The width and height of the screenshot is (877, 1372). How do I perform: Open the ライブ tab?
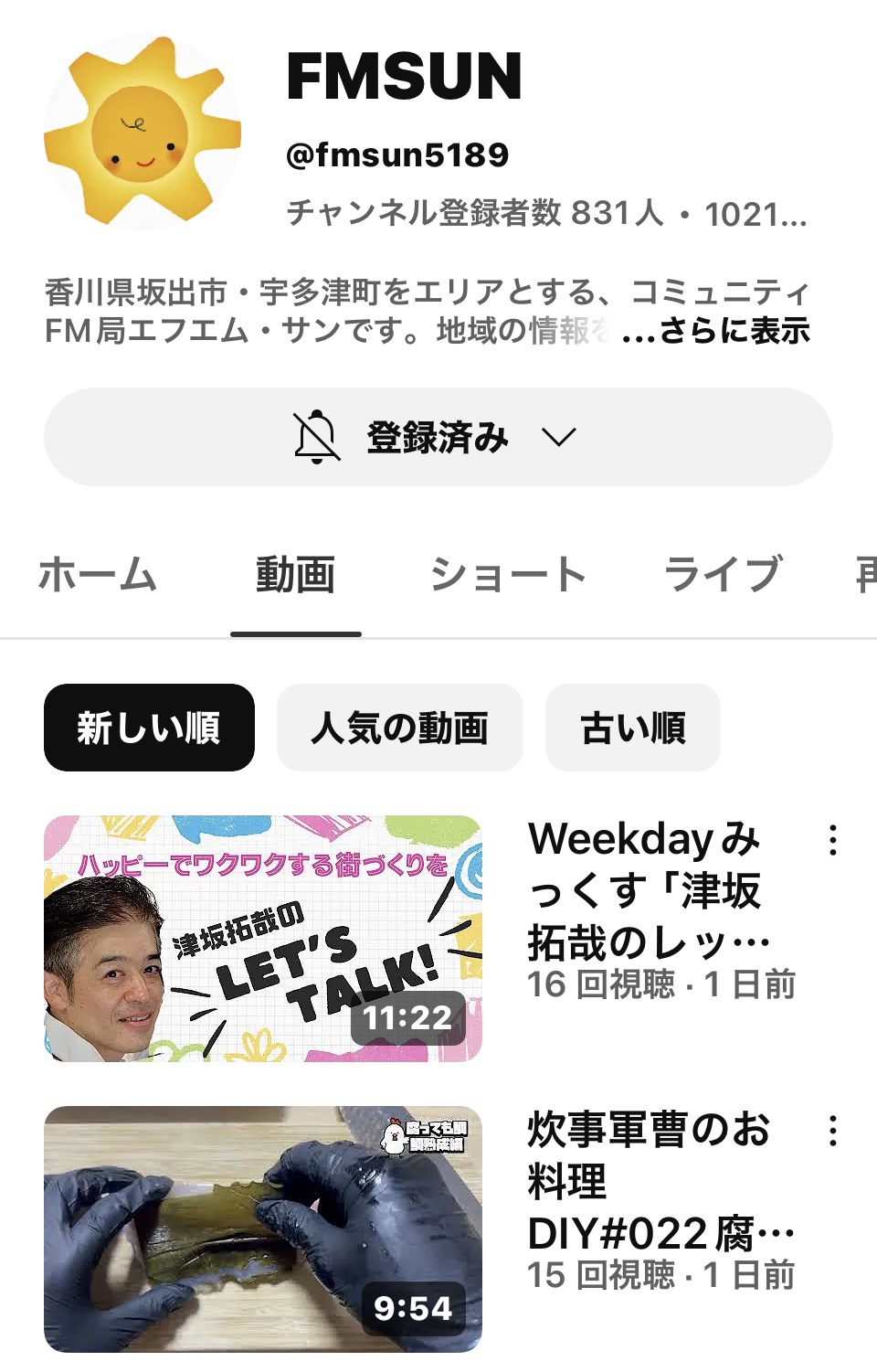click(x=723, y=574)
